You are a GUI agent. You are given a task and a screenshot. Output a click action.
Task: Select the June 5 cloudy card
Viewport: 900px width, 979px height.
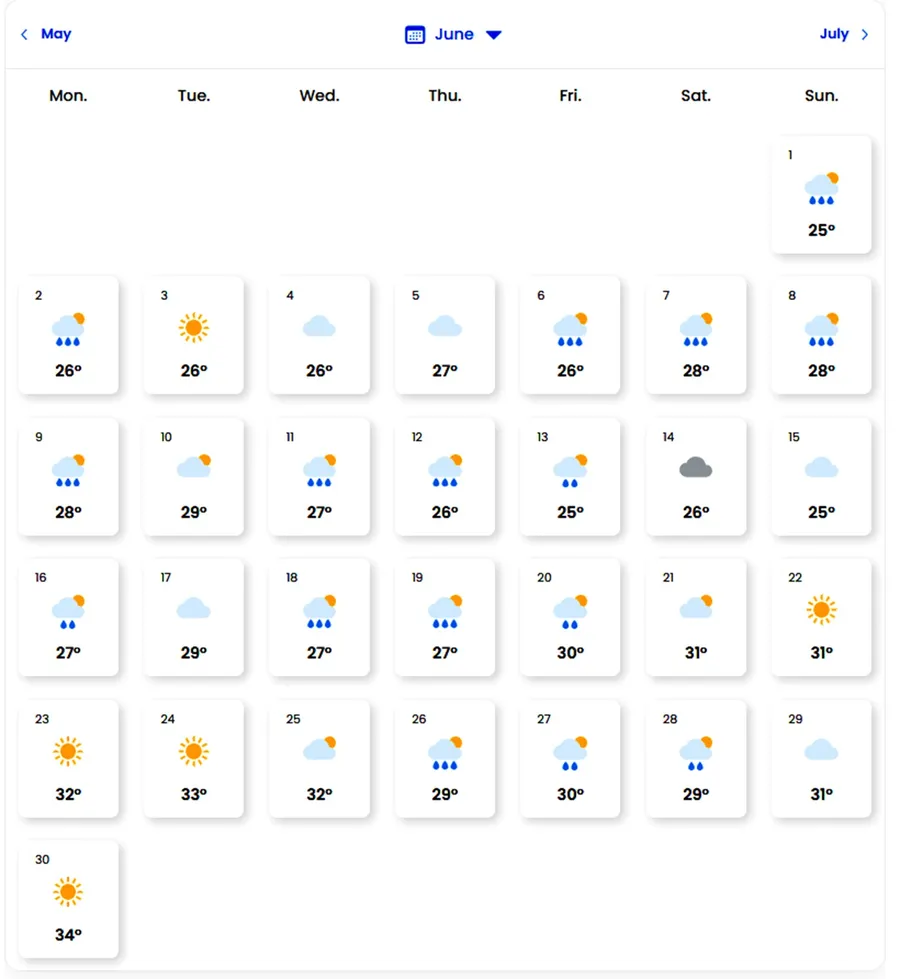pos(445,335)
